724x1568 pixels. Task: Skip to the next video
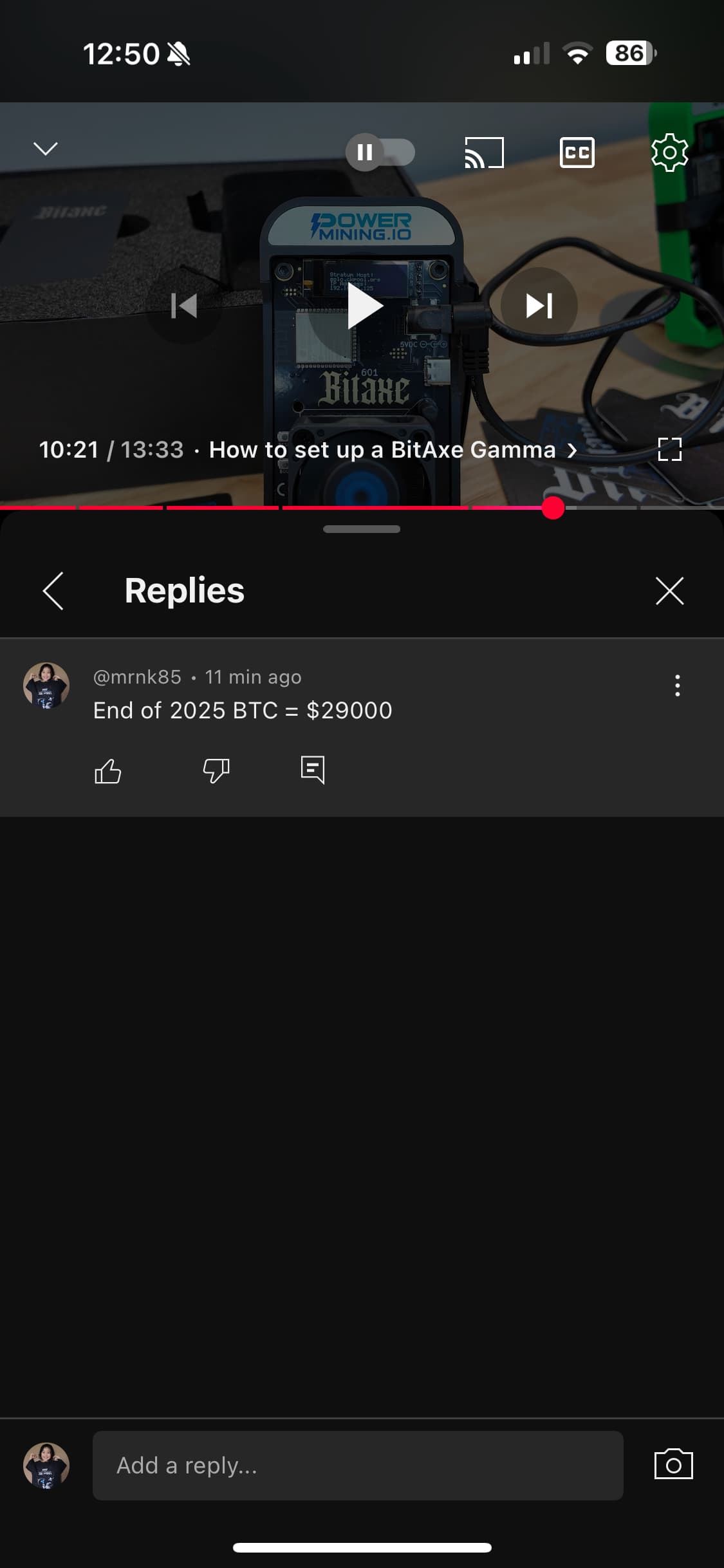click(539, 306)
